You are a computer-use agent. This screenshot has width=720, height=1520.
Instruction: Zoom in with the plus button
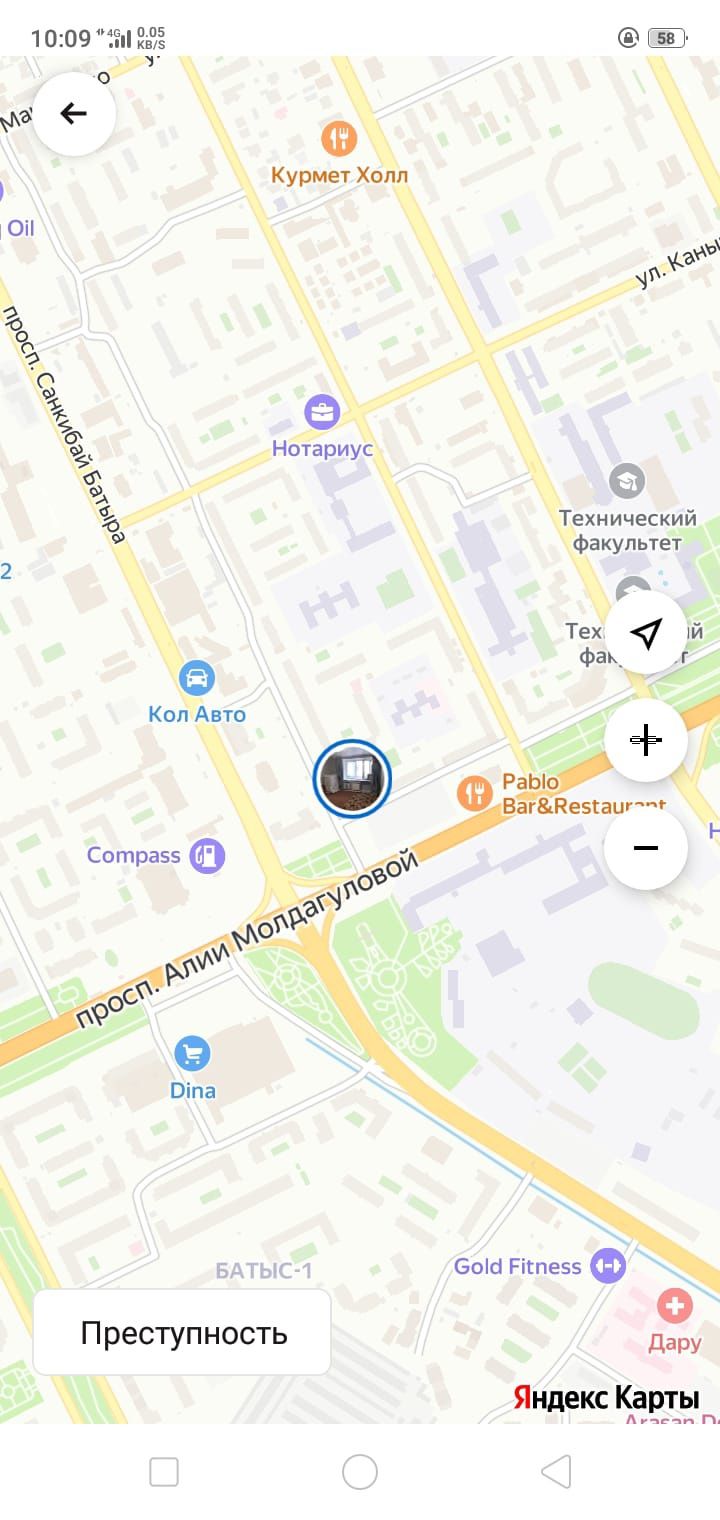(646, 740)
